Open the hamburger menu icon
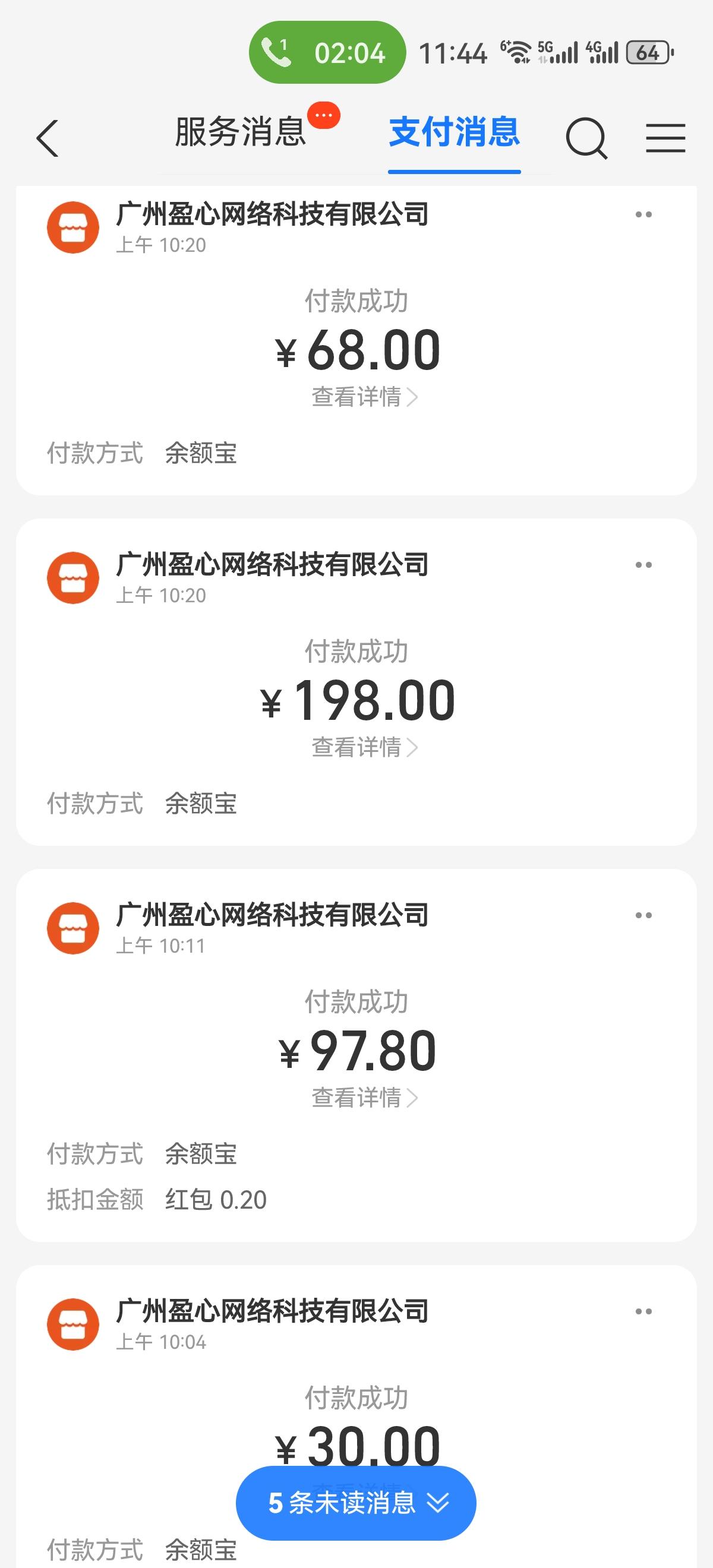The image size is (713, 1568). pos(666,139)
